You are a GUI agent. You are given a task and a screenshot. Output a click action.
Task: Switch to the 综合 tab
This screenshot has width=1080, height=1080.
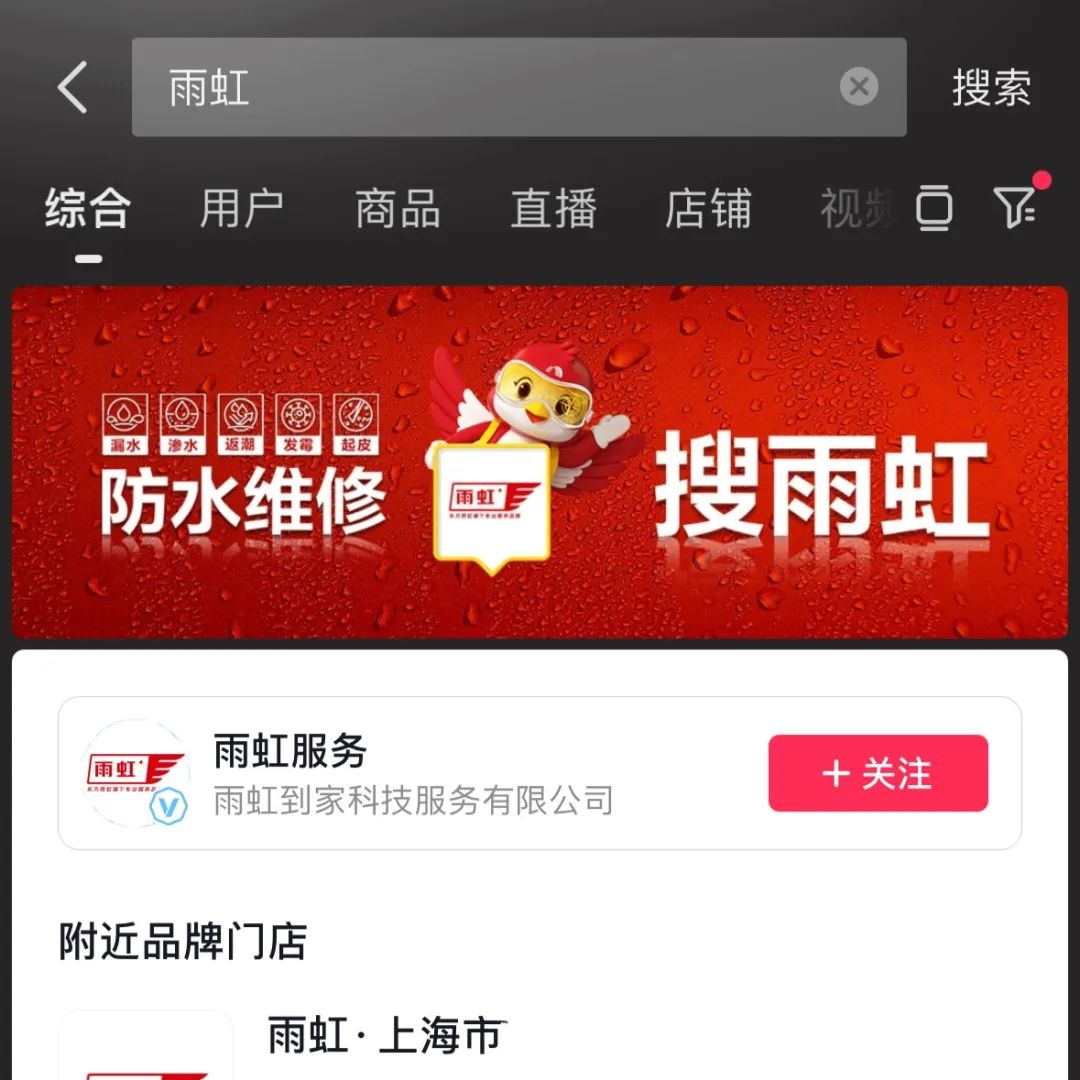coord(88,209)
